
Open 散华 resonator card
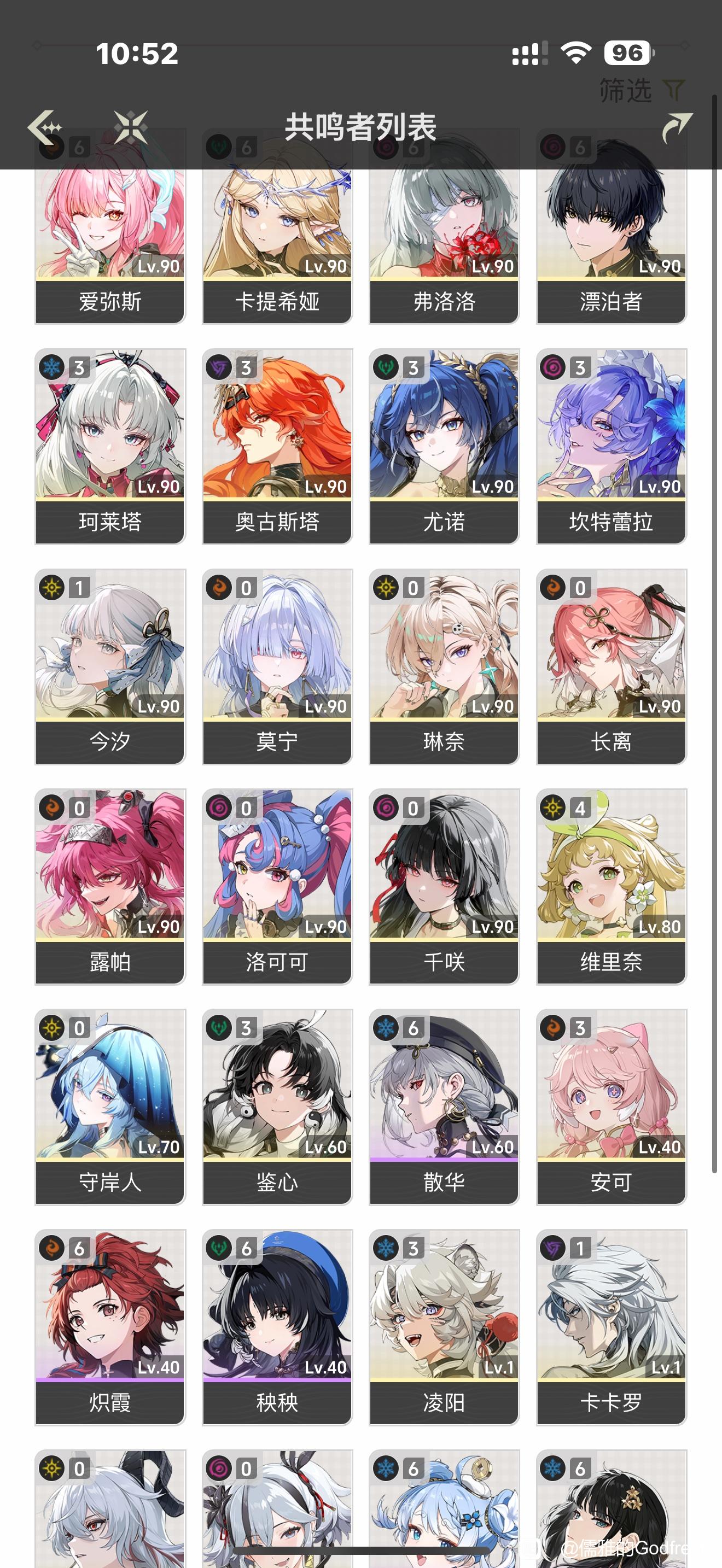pyautogui.click(x=444, y=1107)
